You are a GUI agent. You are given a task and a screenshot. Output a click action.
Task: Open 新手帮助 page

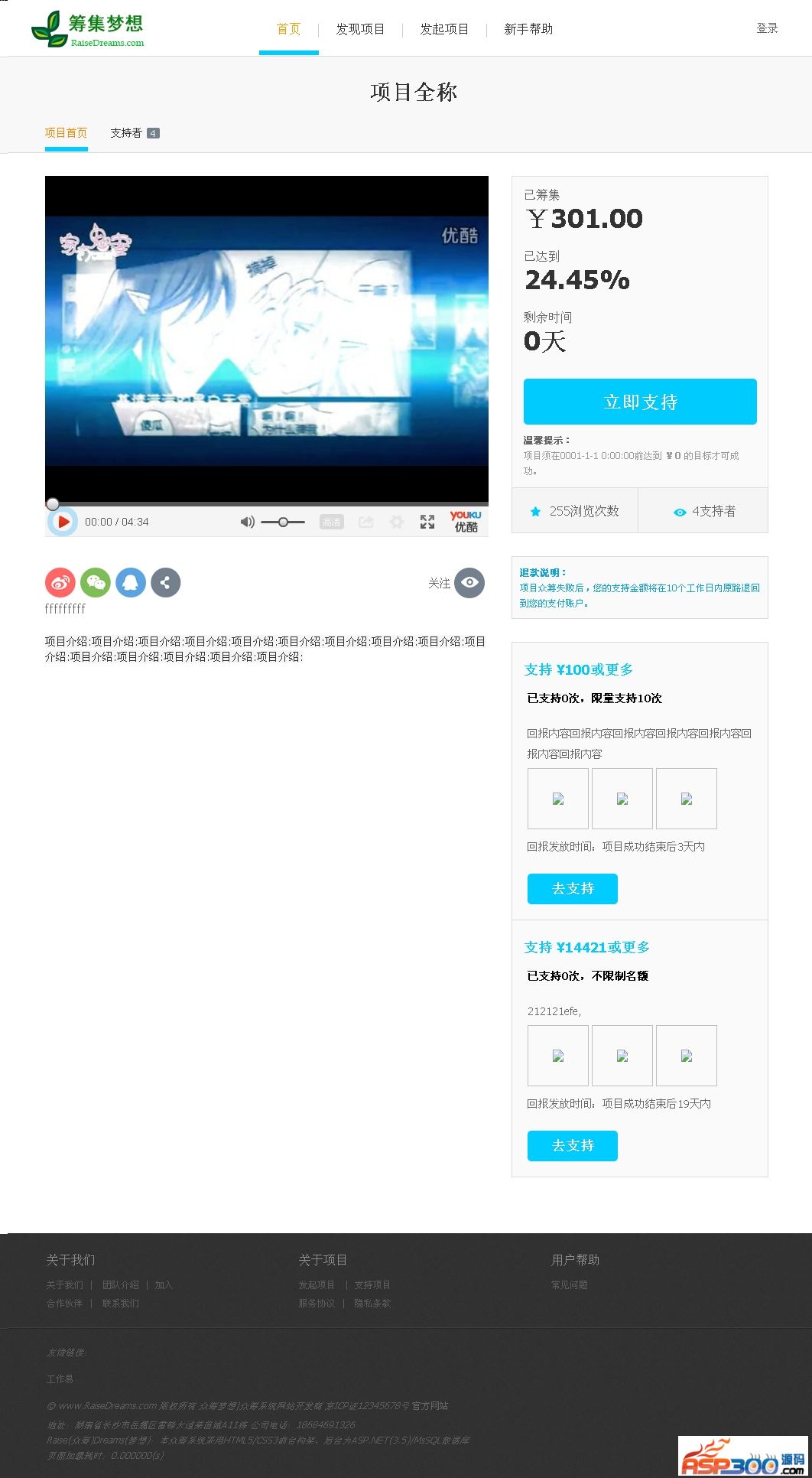pos(528,29)
